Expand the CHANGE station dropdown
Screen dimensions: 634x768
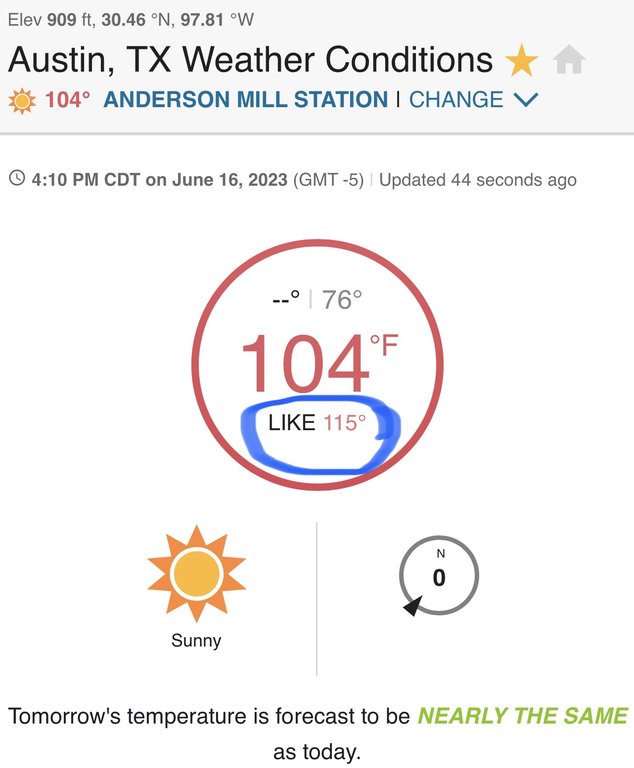pos(474,100)
